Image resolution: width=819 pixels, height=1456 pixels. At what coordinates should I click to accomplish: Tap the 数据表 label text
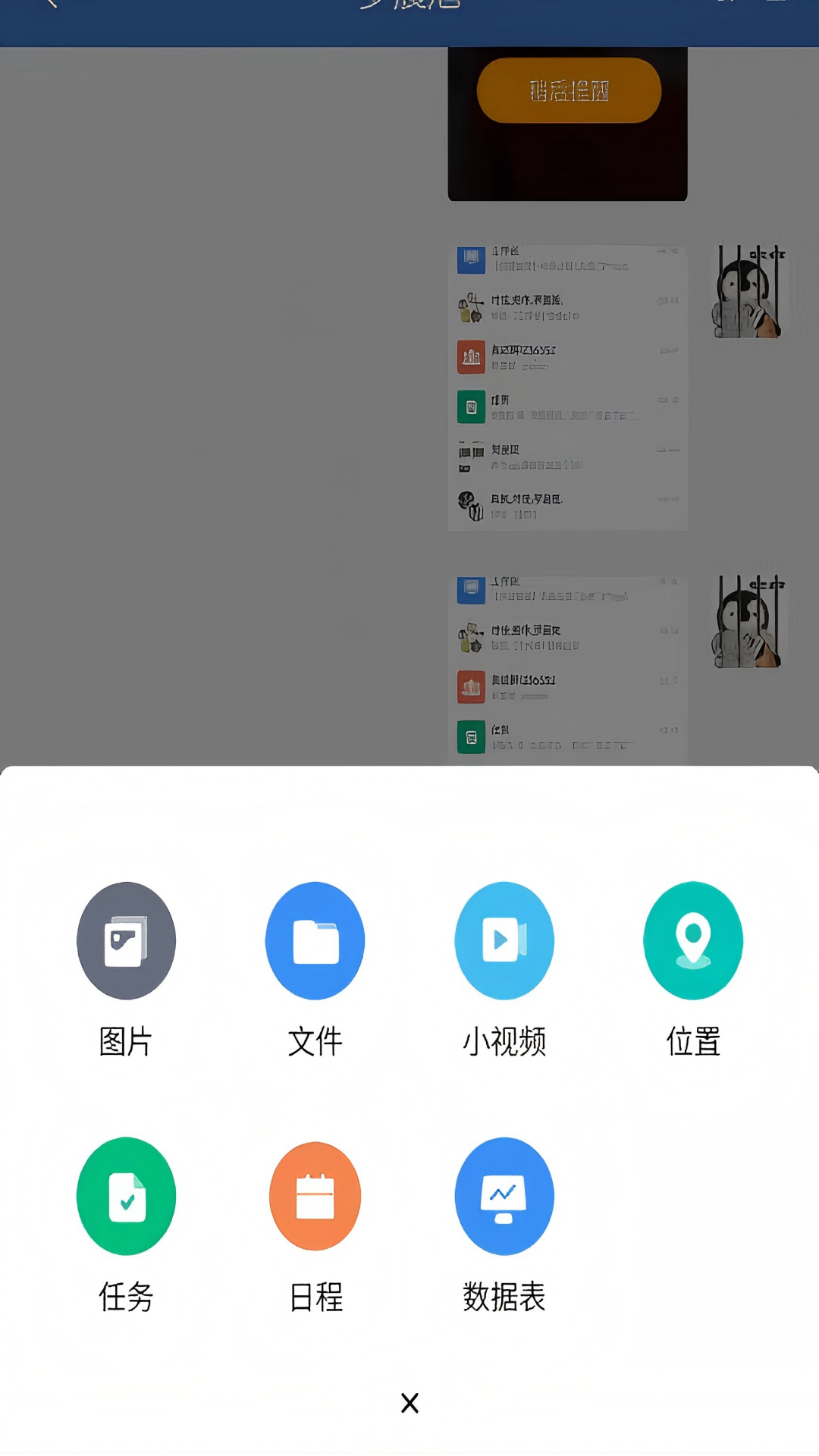(504, 1298)
